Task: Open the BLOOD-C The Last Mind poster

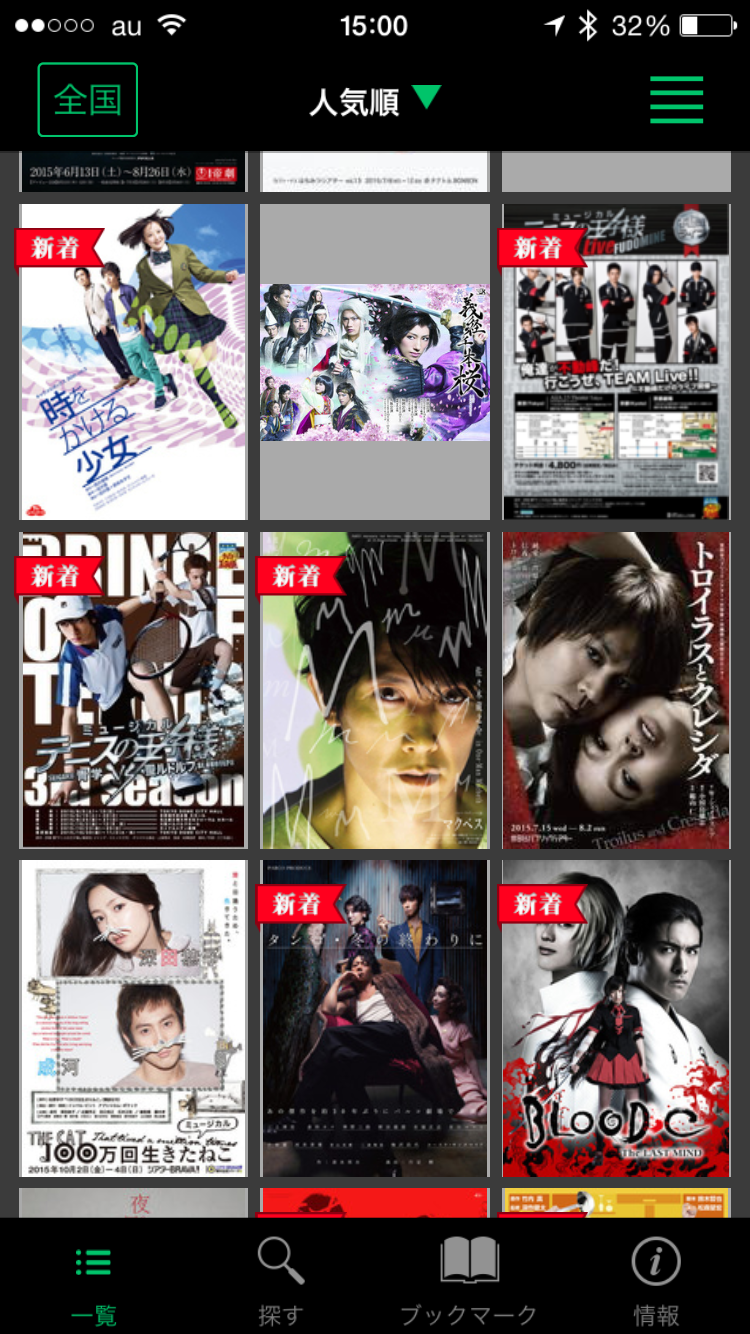Action: click(616, 1018)
